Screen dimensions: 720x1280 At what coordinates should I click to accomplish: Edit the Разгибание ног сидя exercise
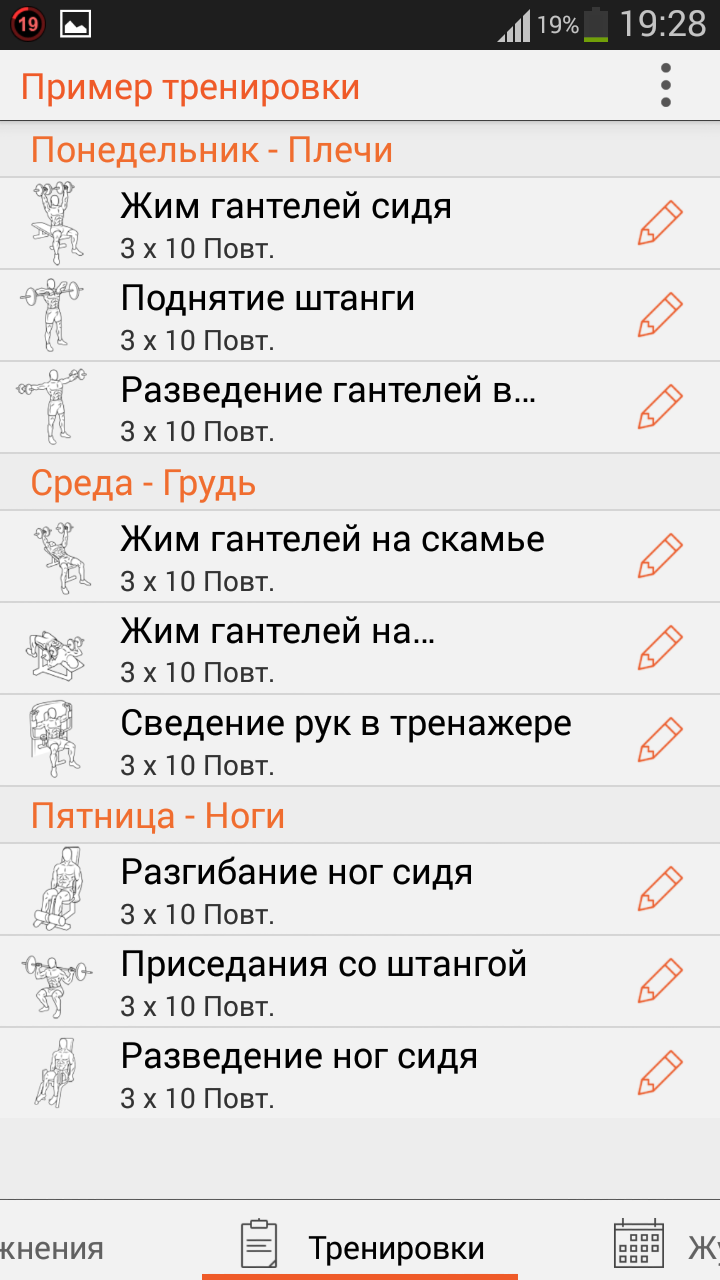(660, 890)
